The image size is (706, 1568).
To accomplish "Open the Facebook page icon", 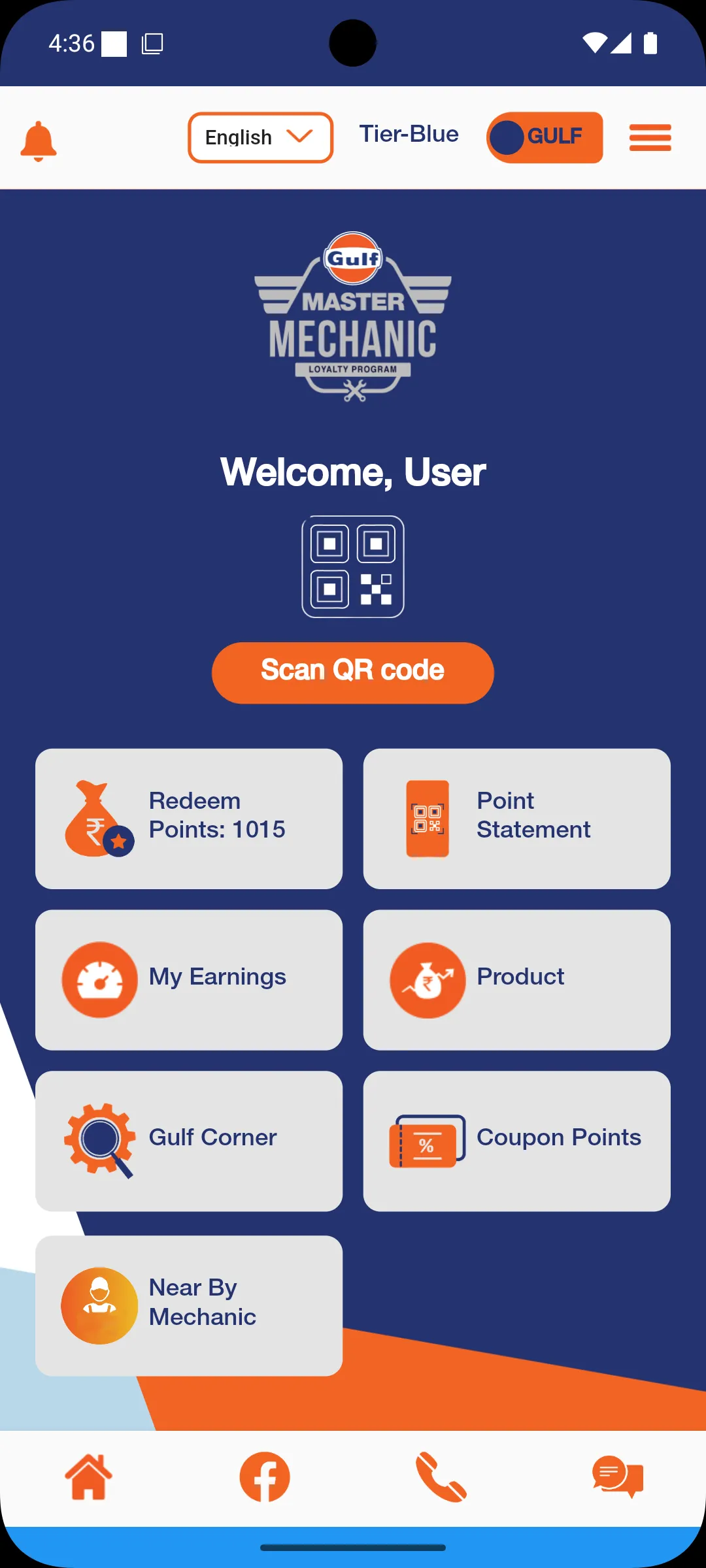I will 265,1477.
